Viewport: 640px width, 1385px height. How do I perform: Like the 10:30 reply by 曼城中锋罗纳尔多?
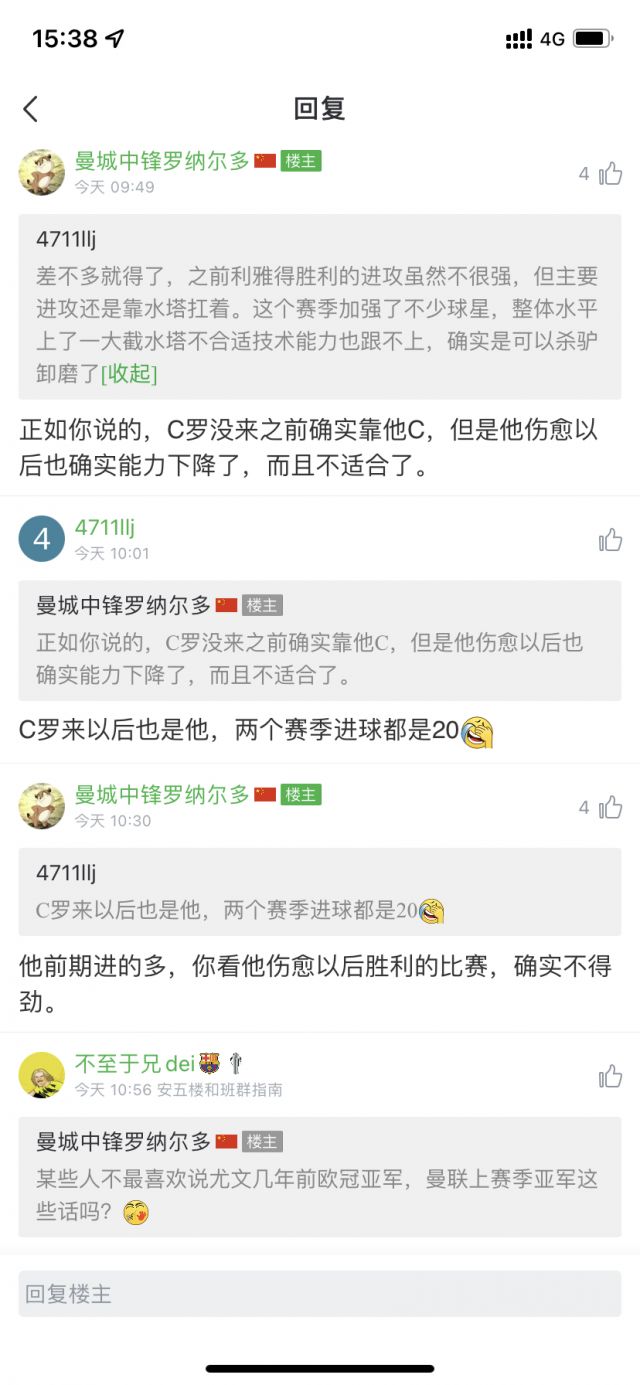point(610,807)
